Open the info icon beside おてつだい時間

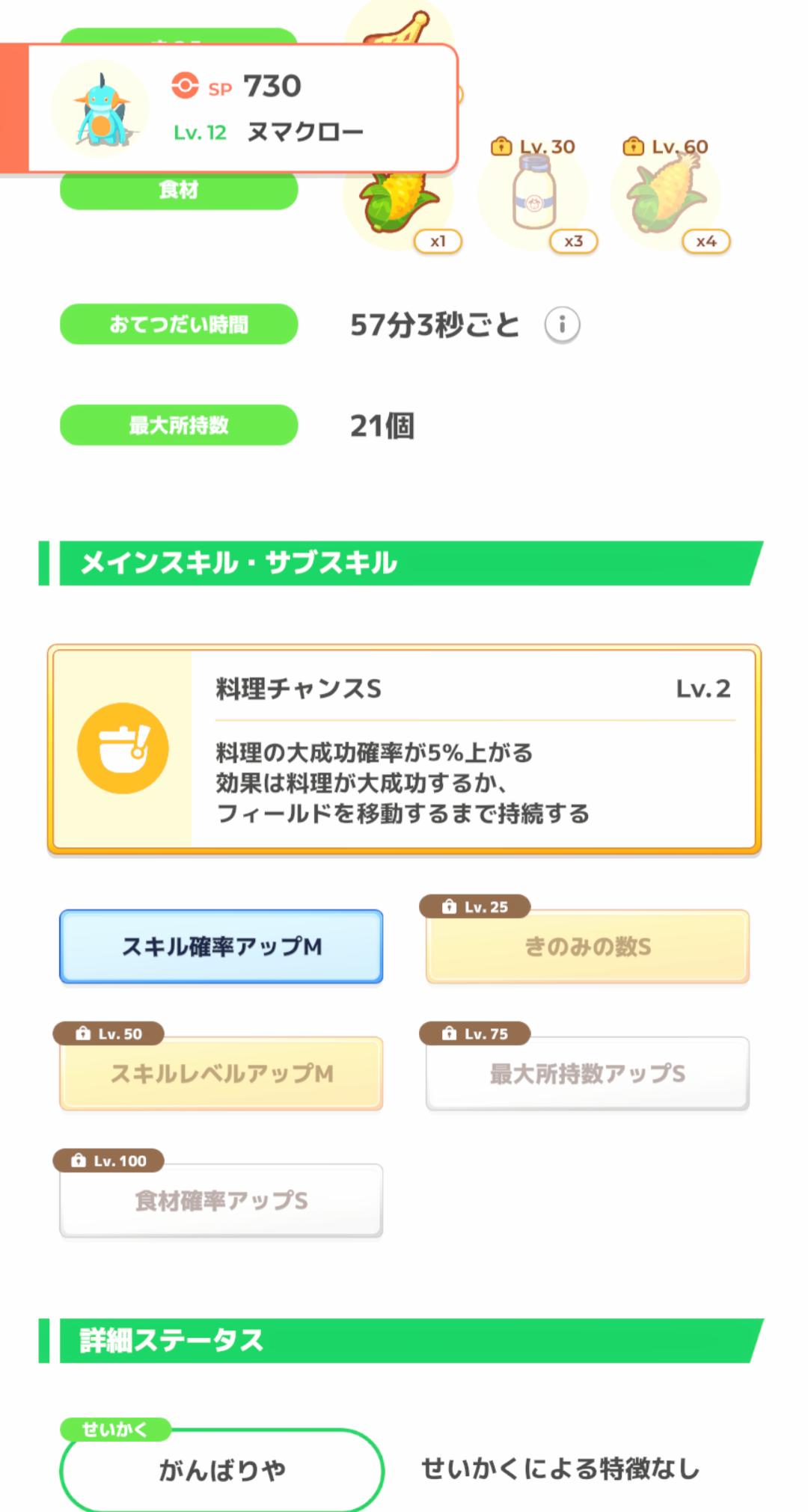pos(562,325)
